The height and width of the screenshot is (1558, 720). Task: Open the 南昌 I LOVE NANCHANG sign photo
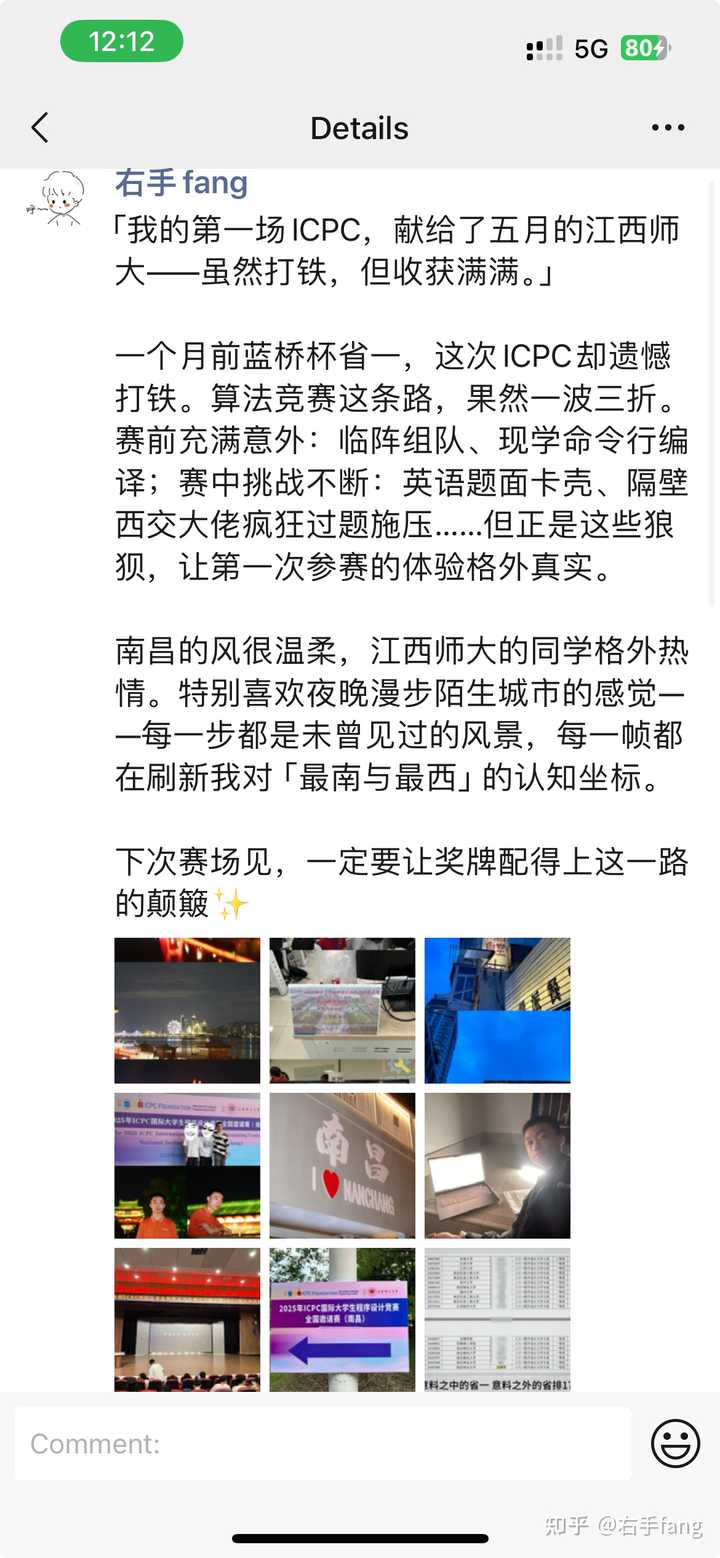[342, 1164]
